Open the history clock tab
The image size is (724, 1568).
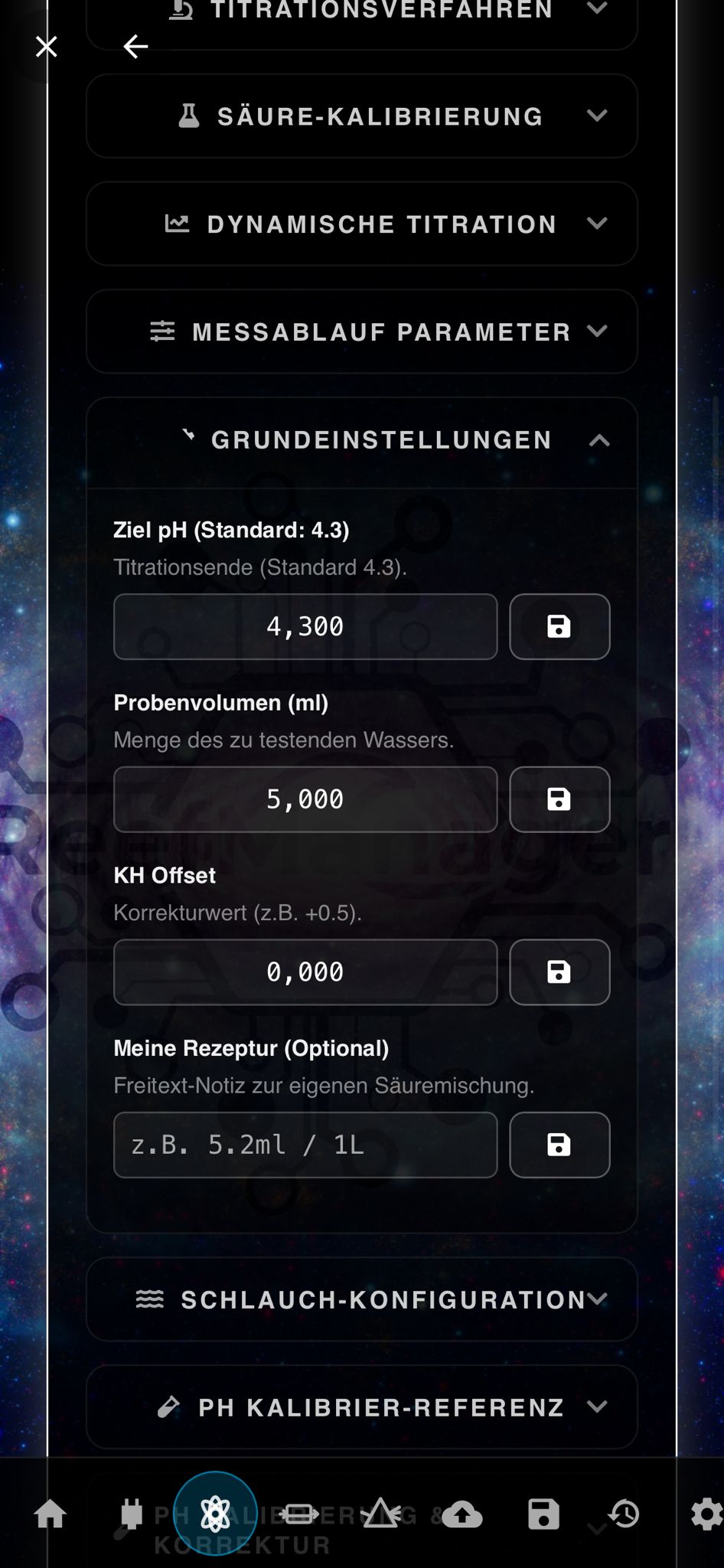click(624, 1514)
